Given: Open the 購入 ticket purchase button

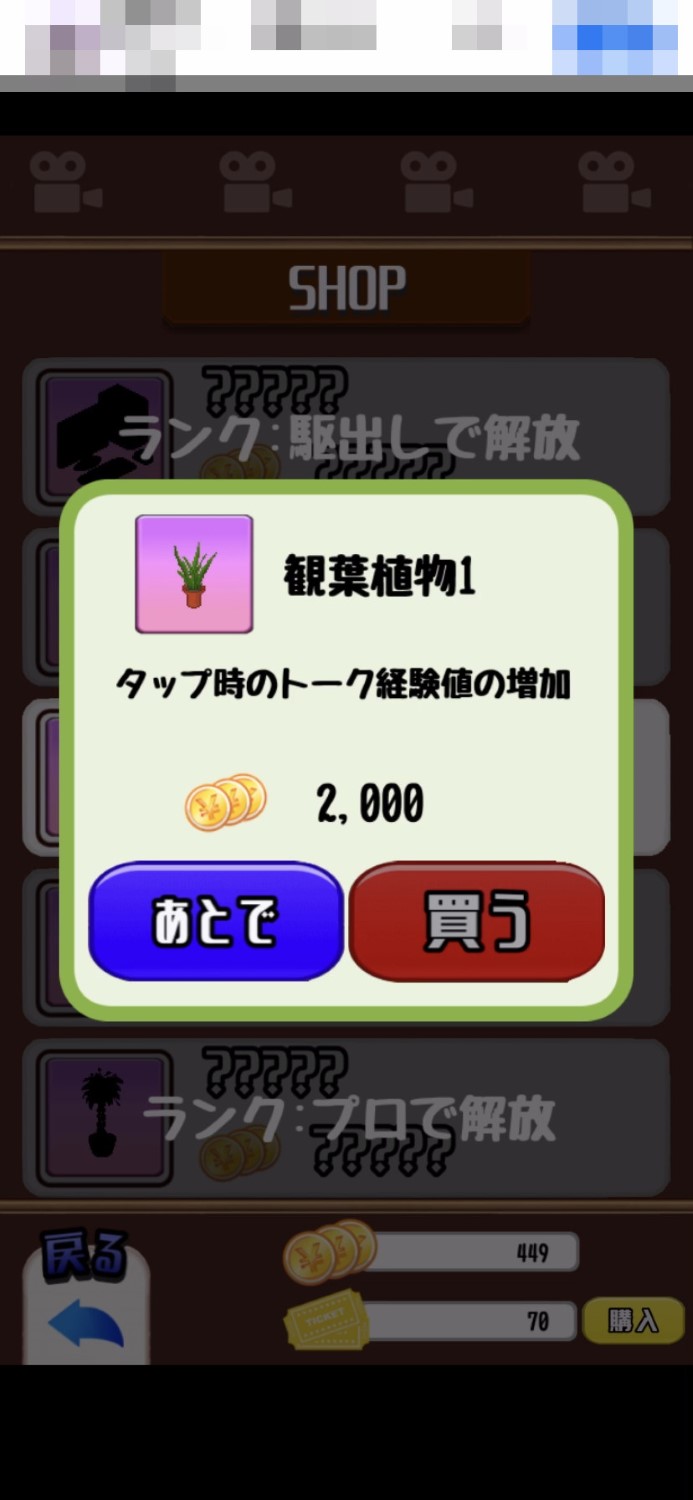Looking at the screenshot, I should (x=633, y=1320).
